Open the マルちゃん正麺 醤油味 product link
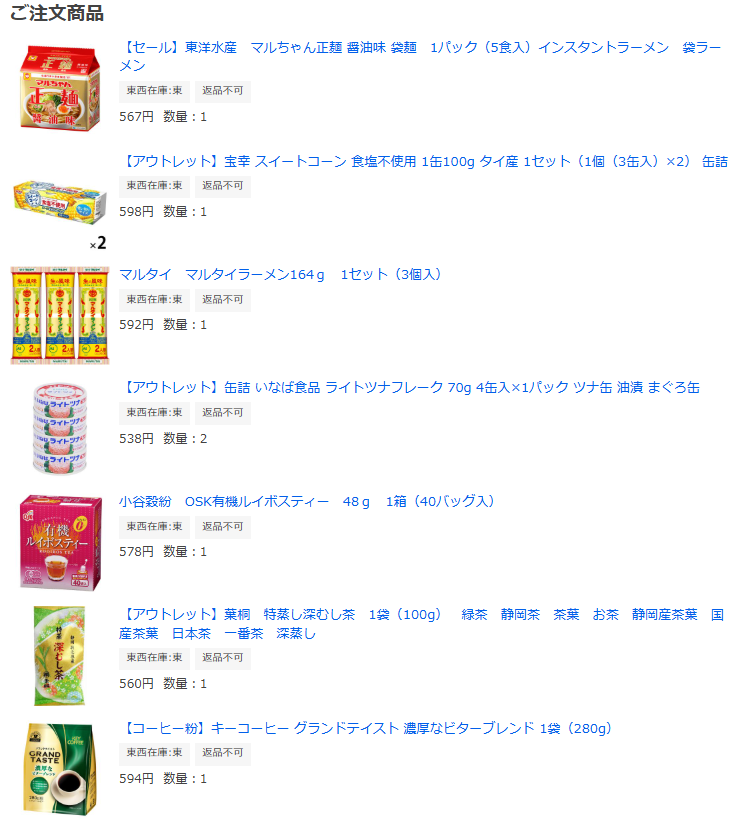Viewport: 736px width, 821px height. [x=420, y=48]
